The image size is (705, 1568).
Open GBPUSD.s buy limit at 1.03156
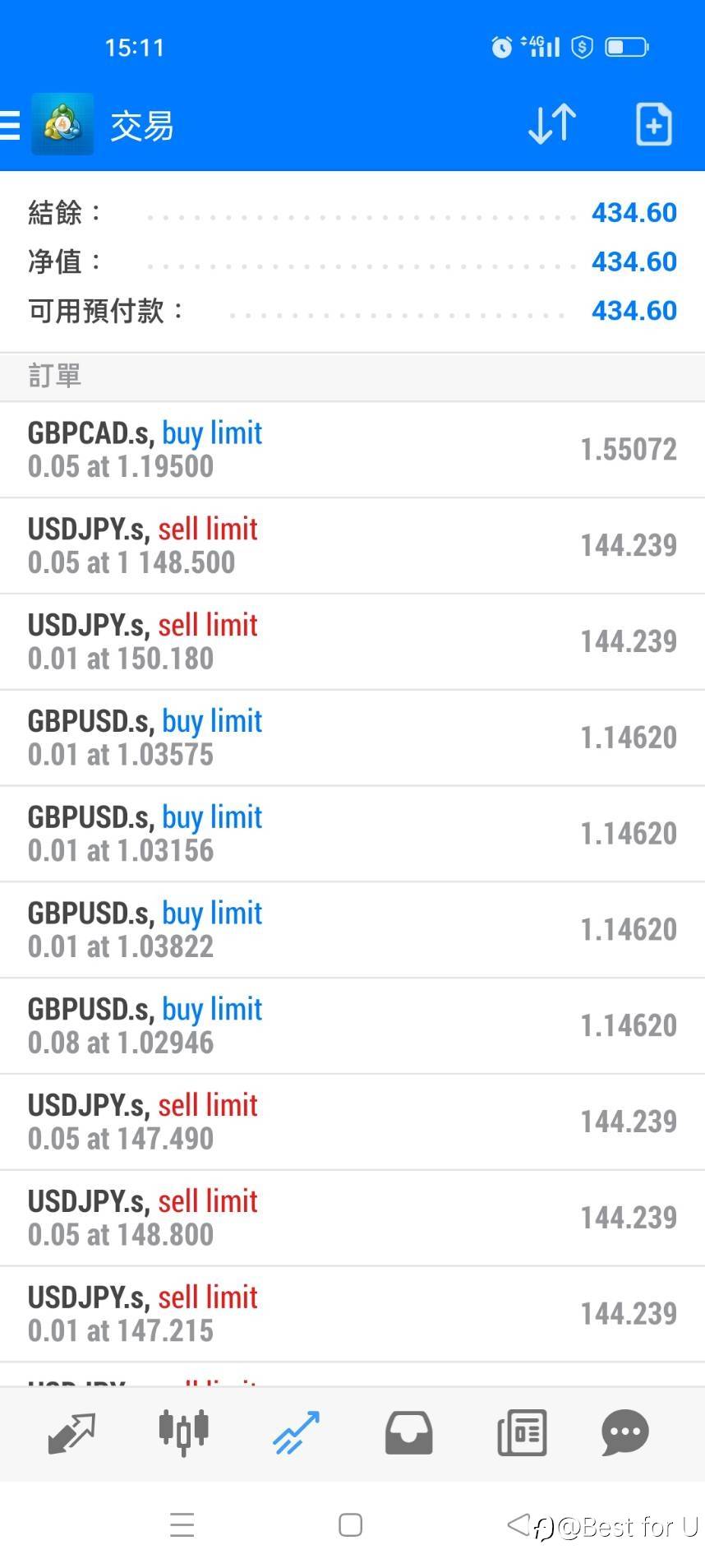click(352, 834)
